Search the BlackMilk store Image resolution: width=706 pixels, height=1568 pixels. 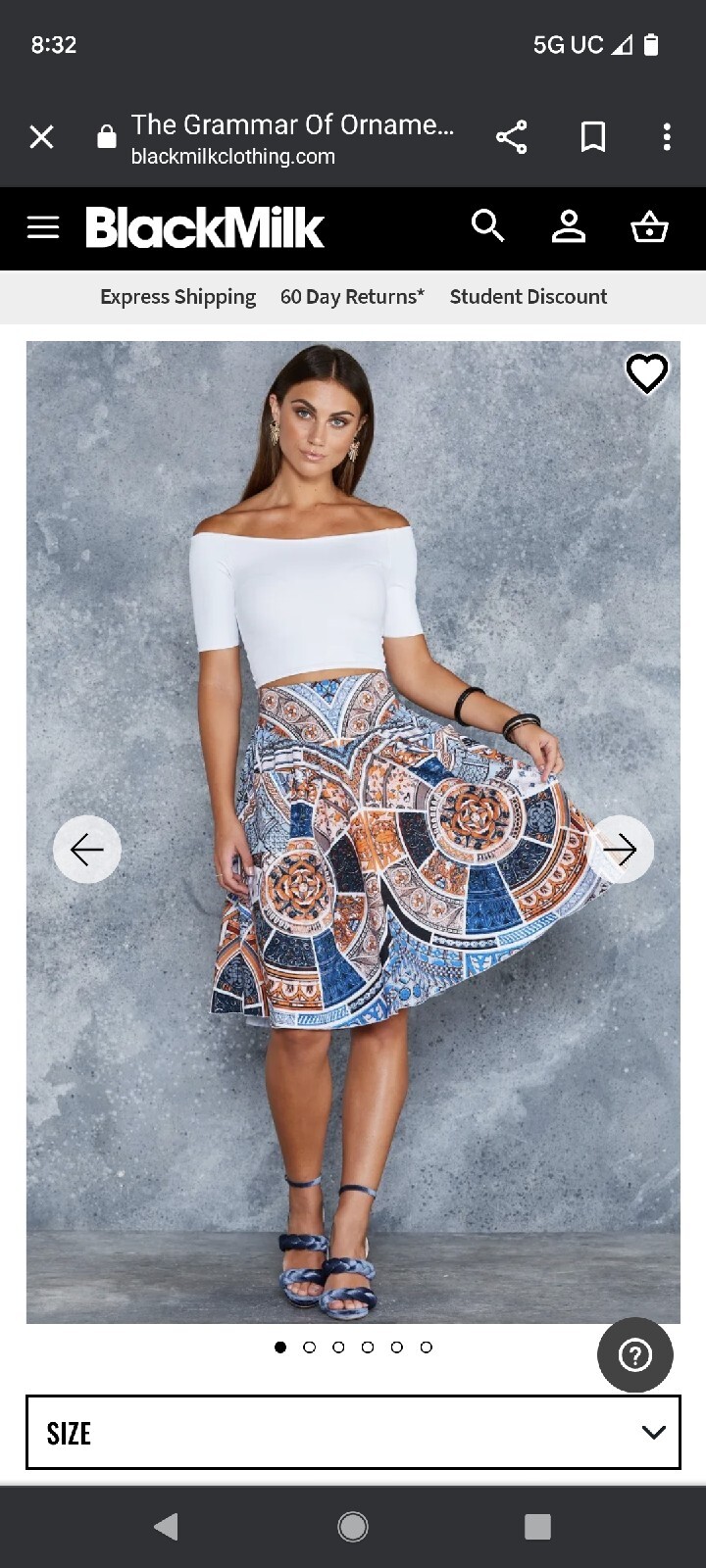487,226
